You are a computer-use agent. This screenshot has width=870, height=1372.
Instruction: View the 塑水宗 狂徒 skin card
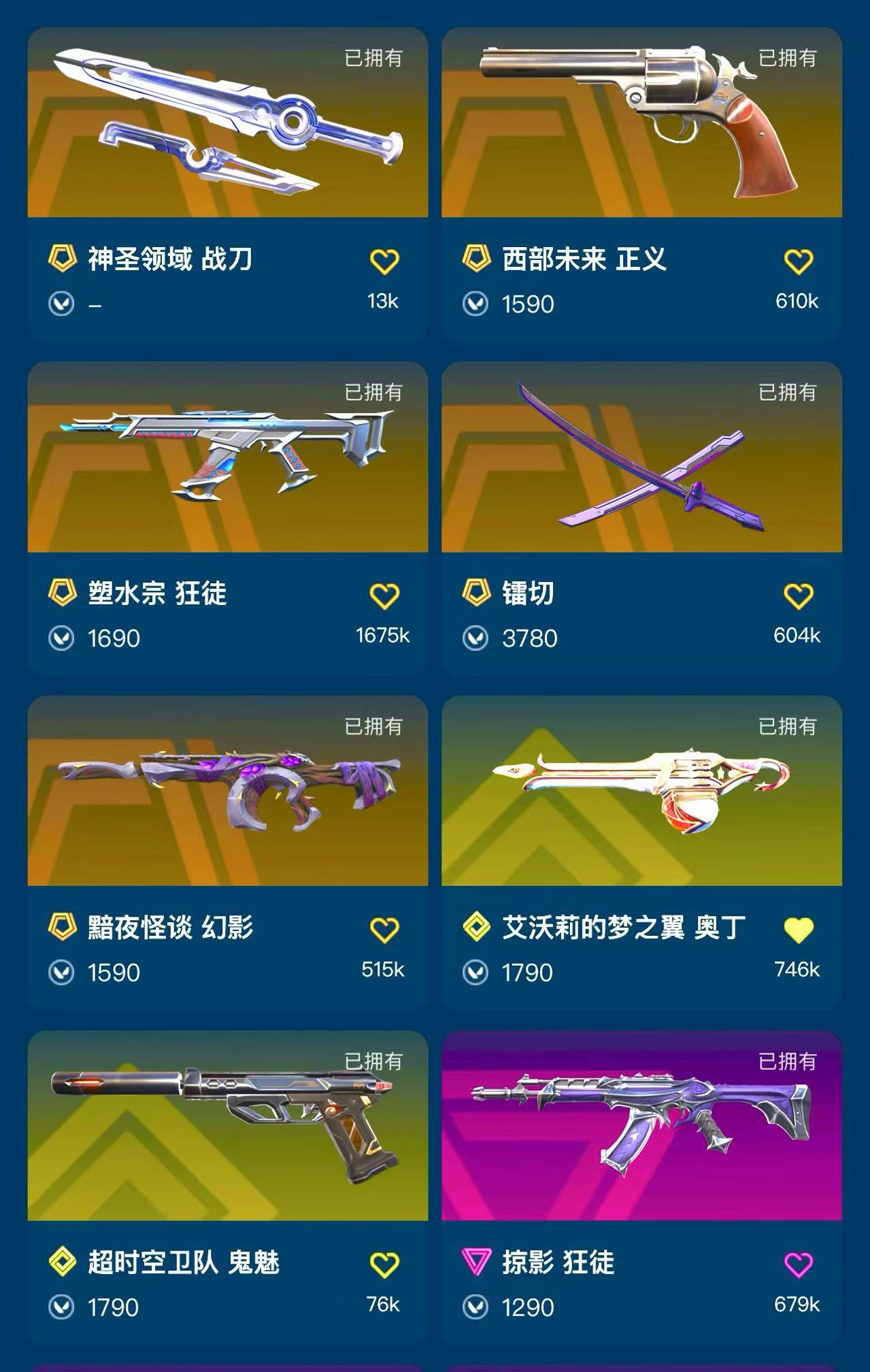(x=228, y=518)
